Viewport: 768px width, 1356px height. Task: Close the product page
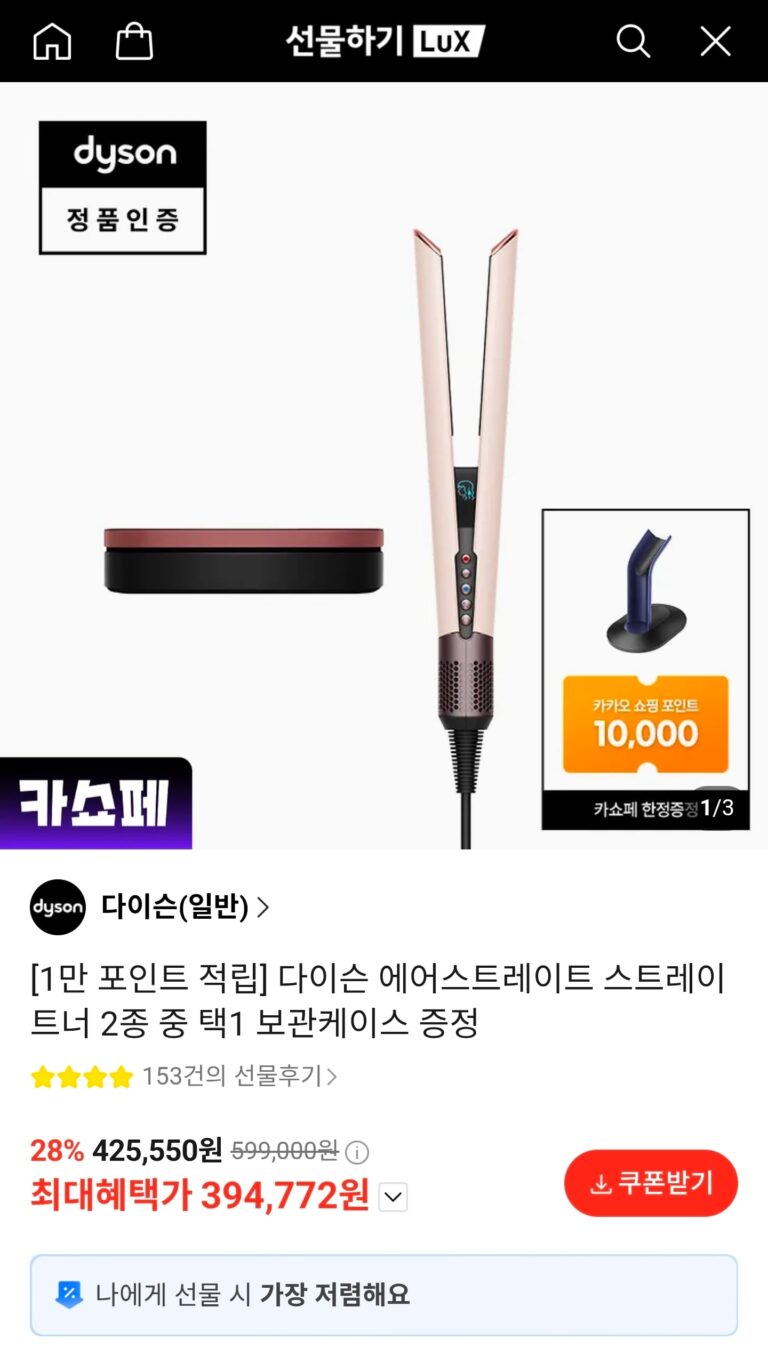[715, 41]
